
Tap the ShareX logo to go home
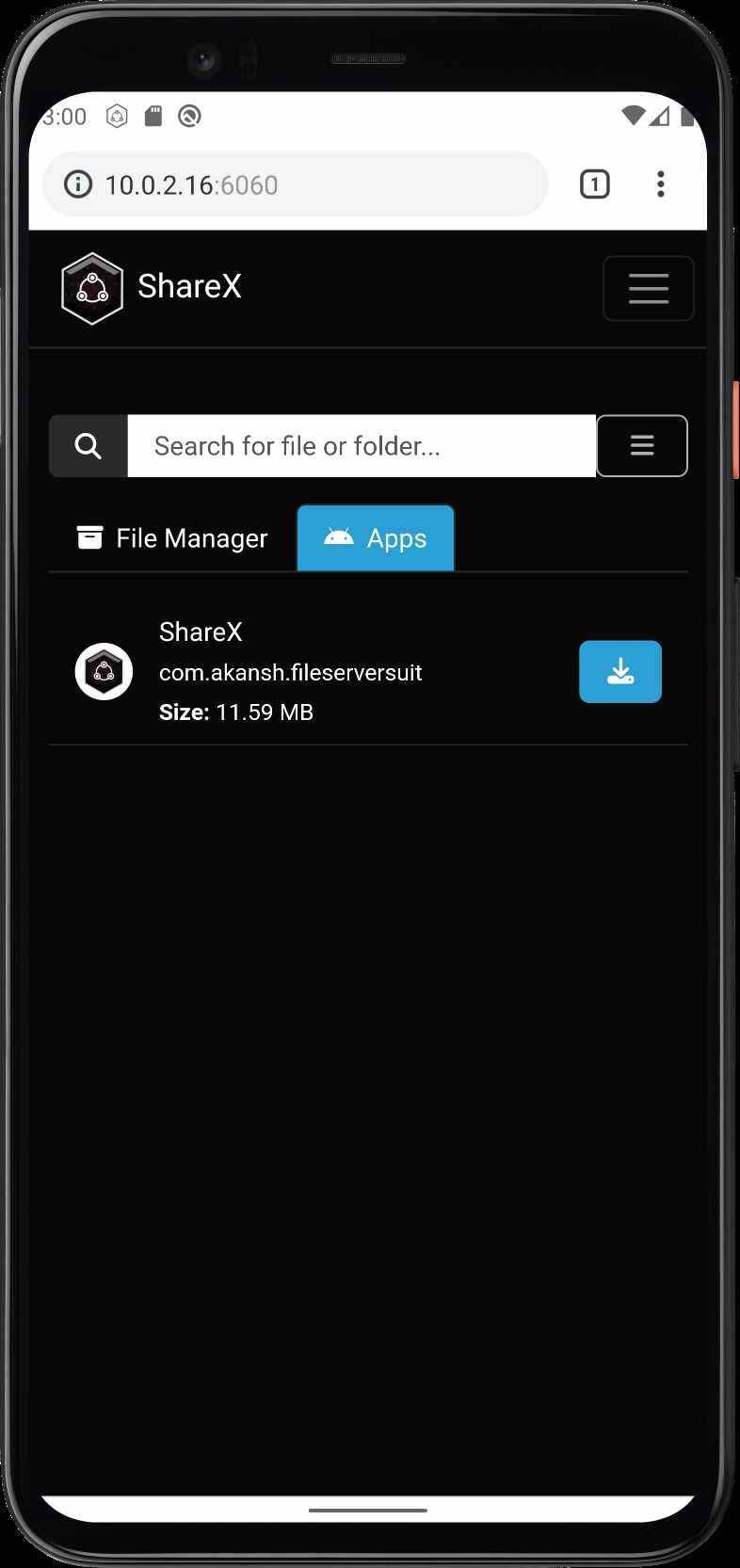click(151, 287)
